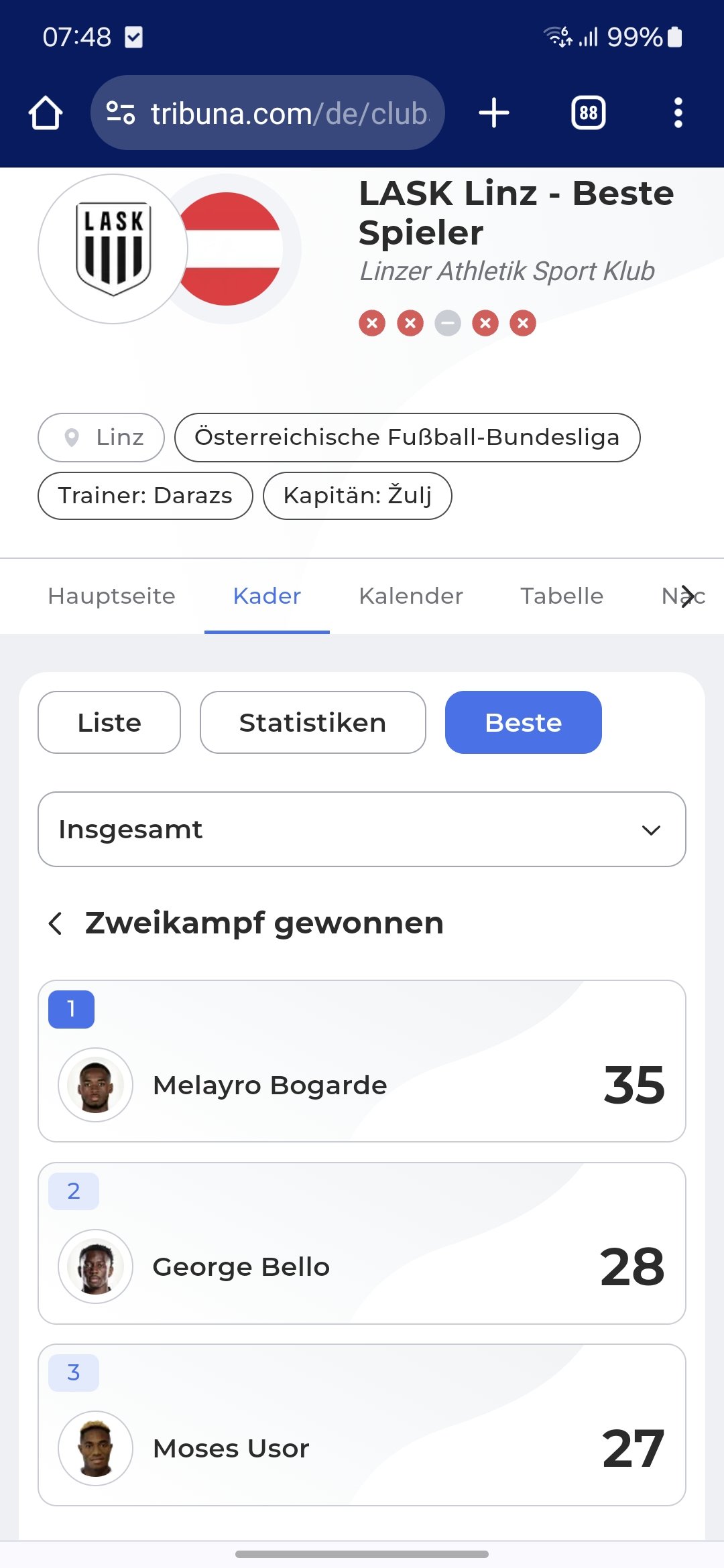724x1568 pixels.
Task: Select the Statistiken view
Action: click(312, 722)
